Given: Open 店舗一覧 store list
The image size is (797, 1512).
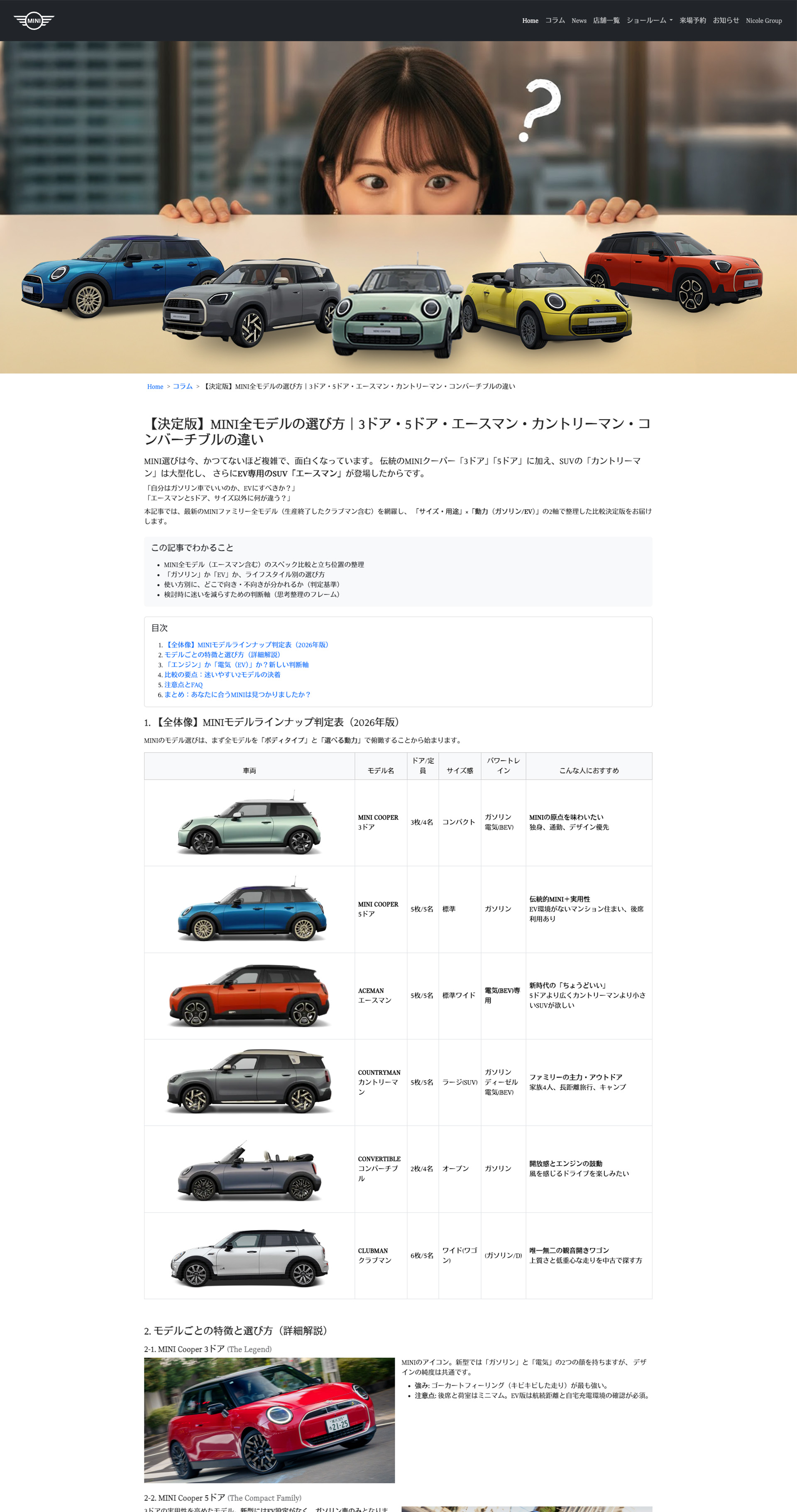Looking at the screenshot, I should (x=606, y=20).
